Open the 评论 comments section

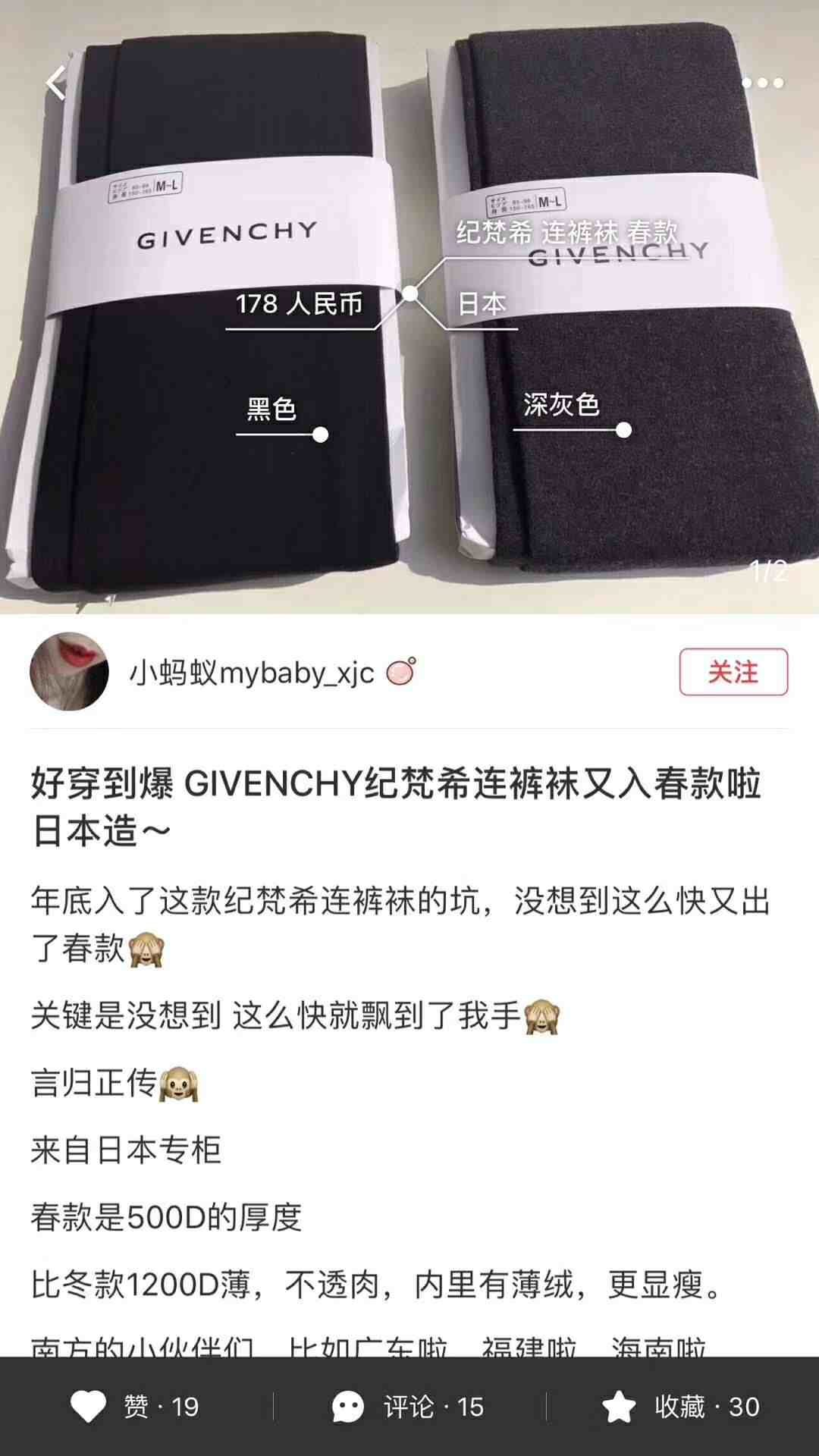pos(409,1407)
